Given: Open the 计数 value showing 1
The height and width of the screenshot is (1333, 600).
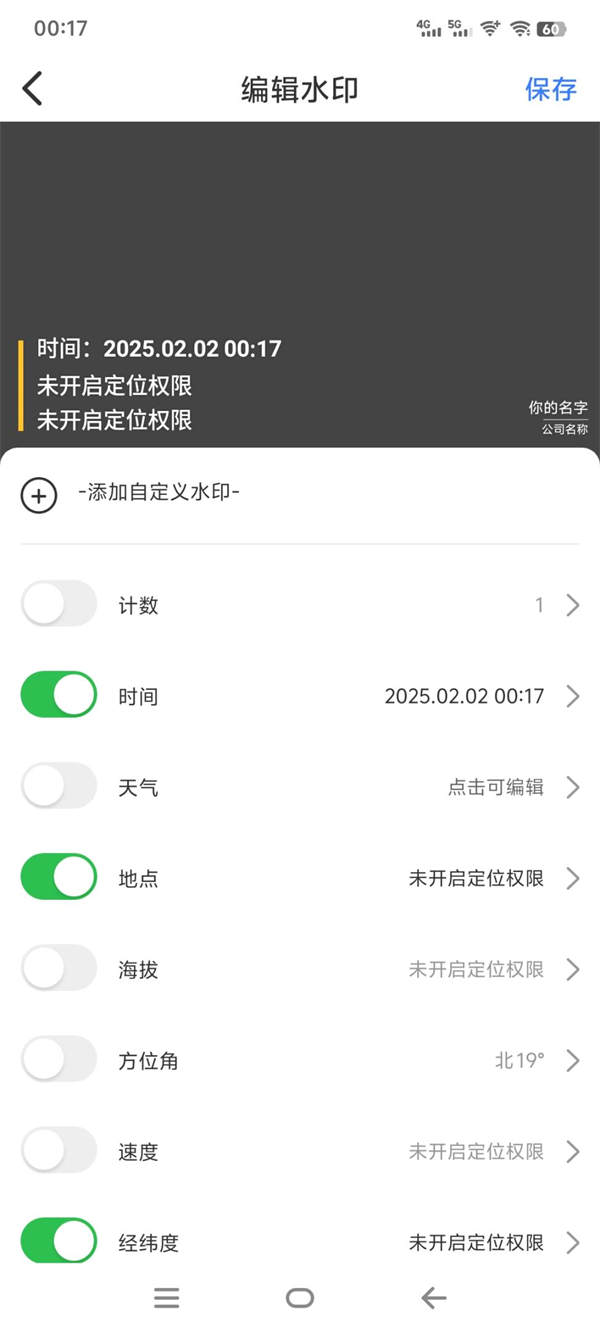Looking at the screenshot, I should [556, 605].
